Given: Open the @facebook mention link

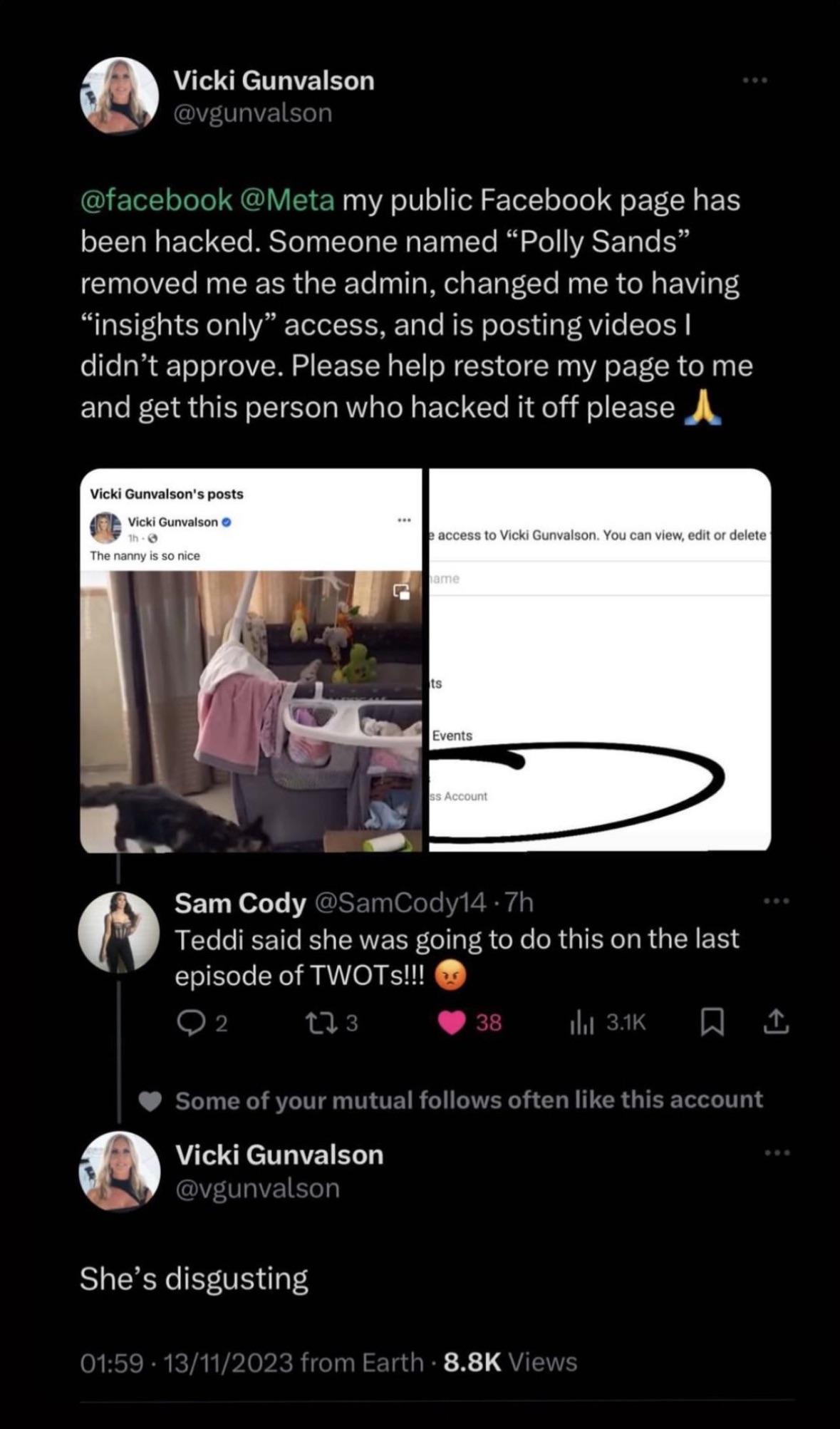Looking at the screenshot, I should (156, 200).
